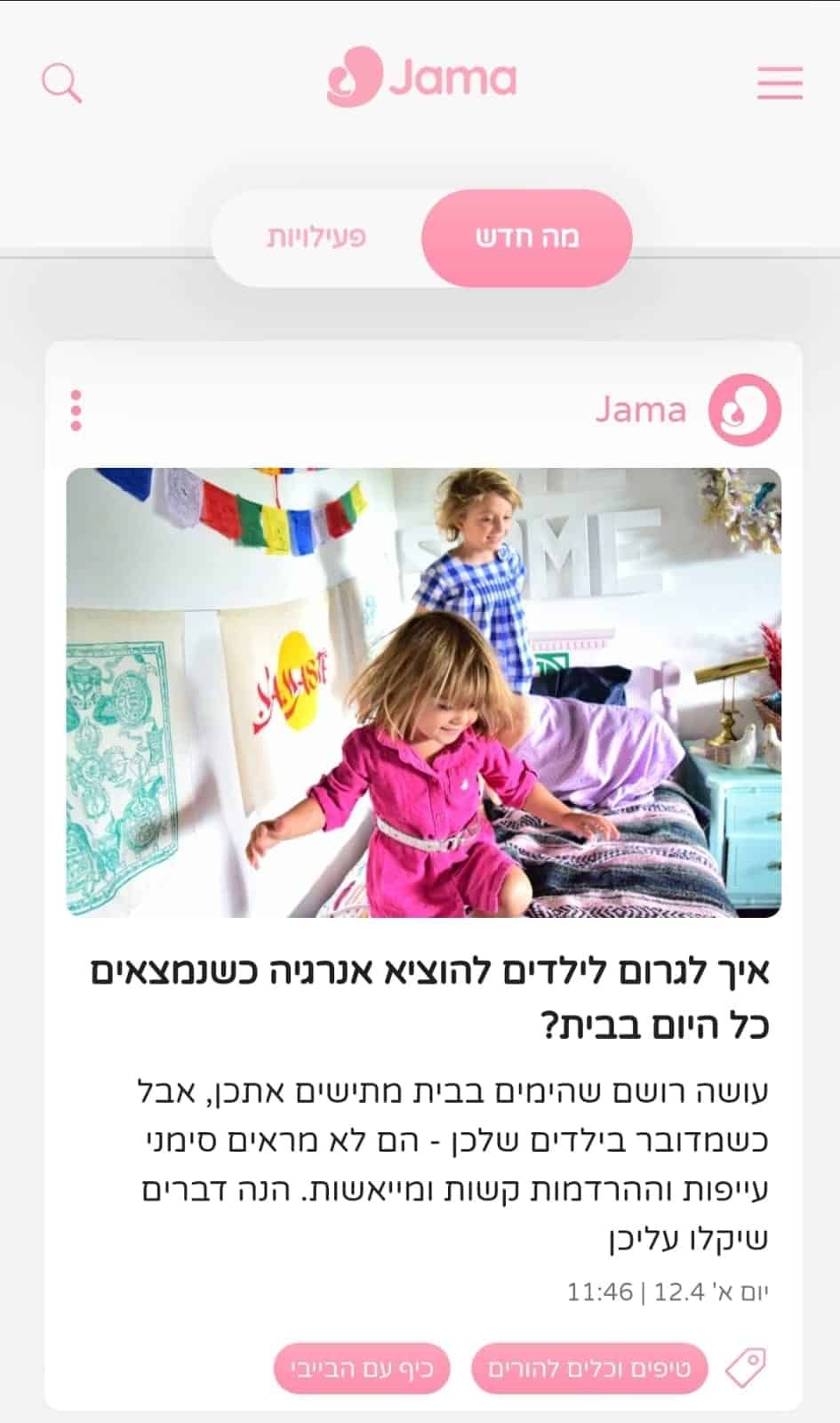Image resolution: width=840 pixels, height=1423 pixels.
Task: Tap the טיפים וכלים להורים tag chip
Action: coord(588,1367)
